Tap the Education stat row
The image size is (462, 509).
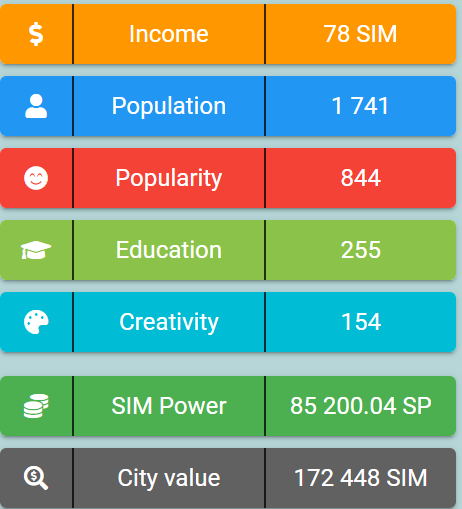228,250
